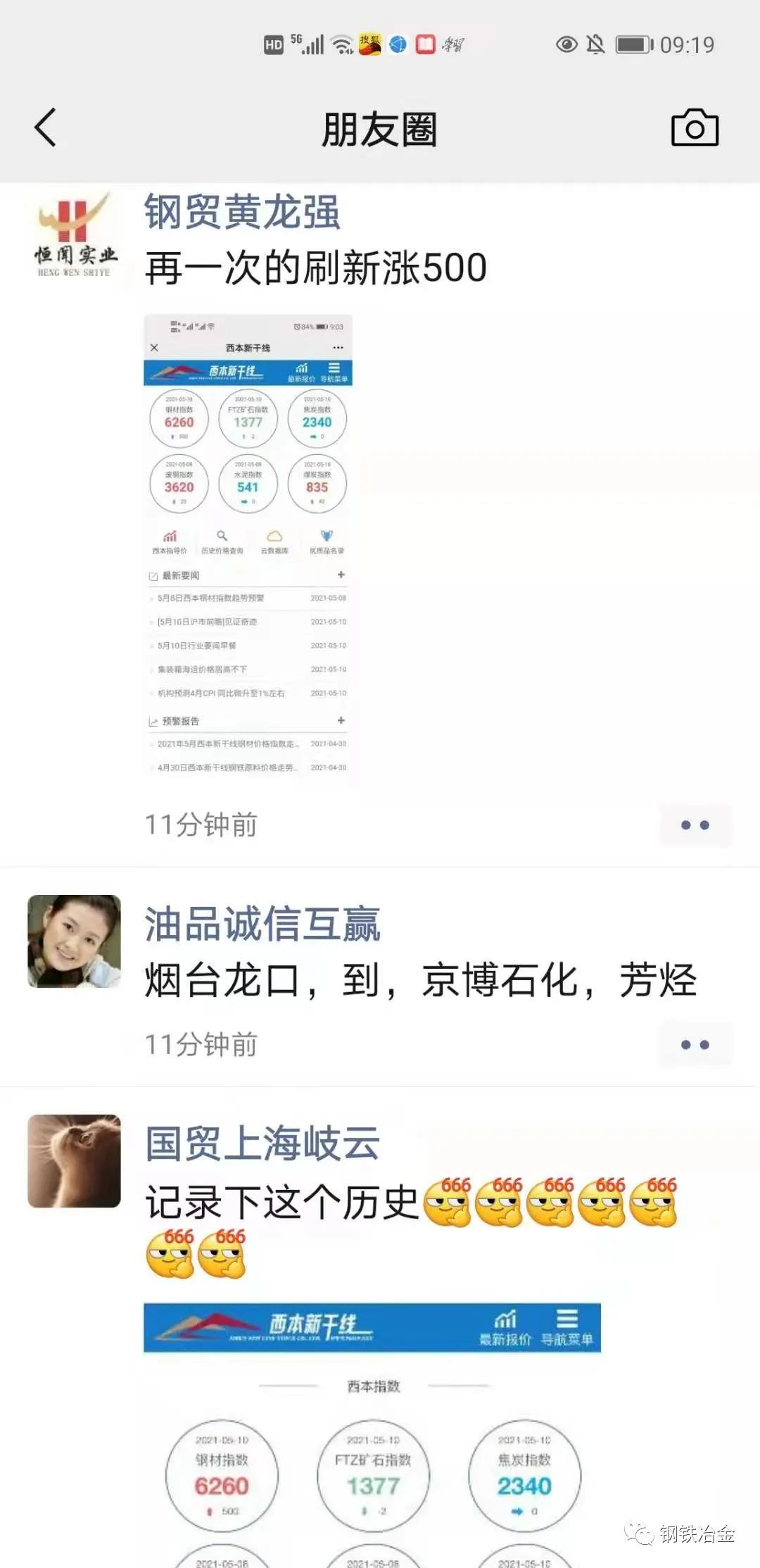The height and width of the screenshot is (1568, 760).
Task: Open 油品诚信互赢's profile name
Action: (262, 924)
